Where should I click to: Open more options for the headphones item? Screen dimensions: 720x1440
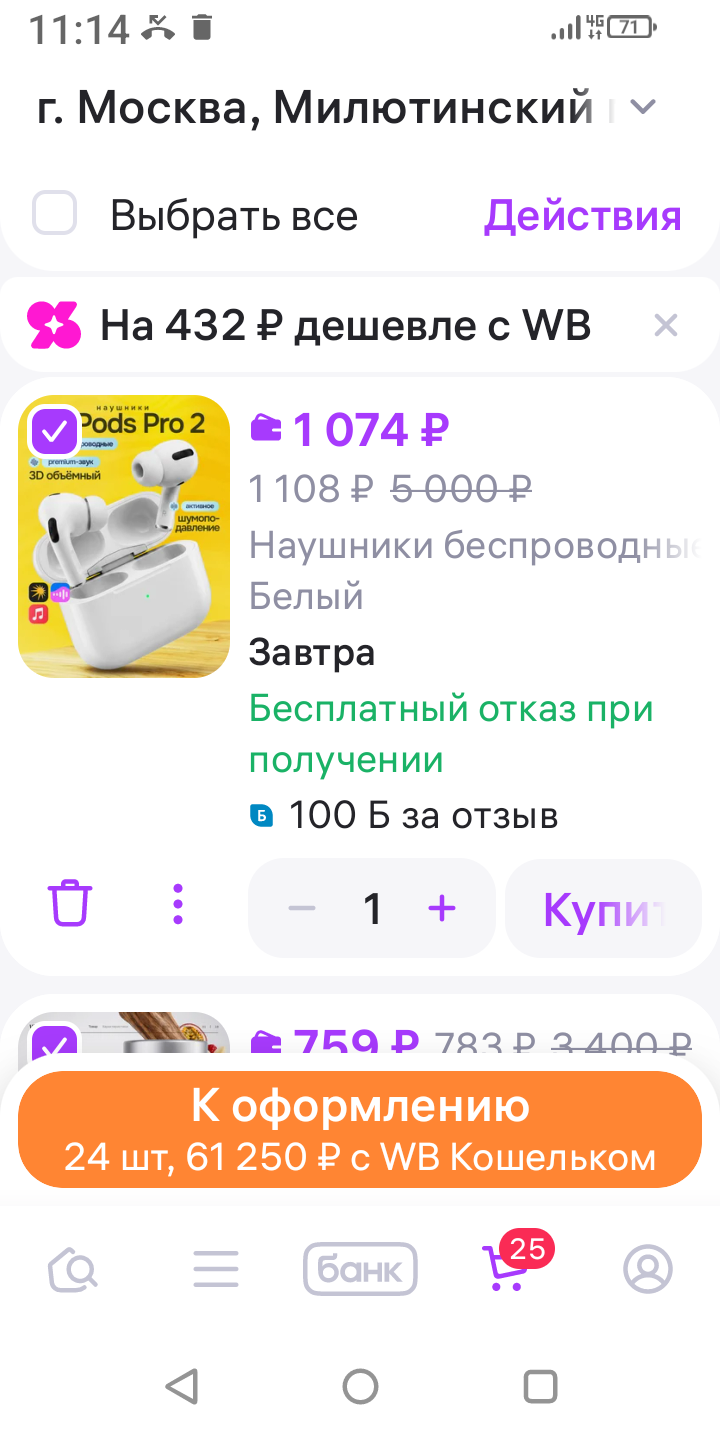[178, 905]
